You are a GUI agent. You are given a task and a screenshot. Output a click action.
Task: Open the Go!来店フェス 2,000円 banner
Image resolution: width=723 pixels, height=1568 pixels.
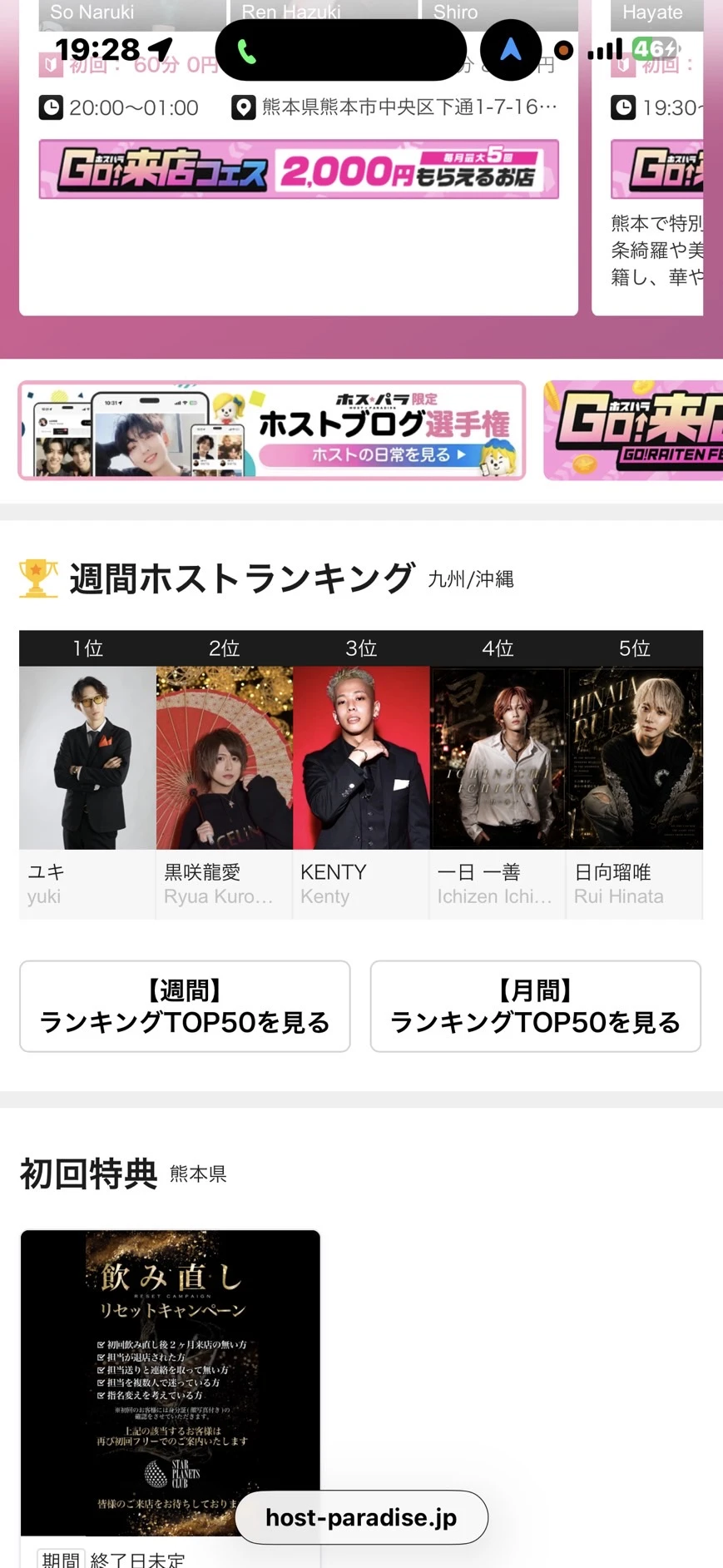click(299, 170)
